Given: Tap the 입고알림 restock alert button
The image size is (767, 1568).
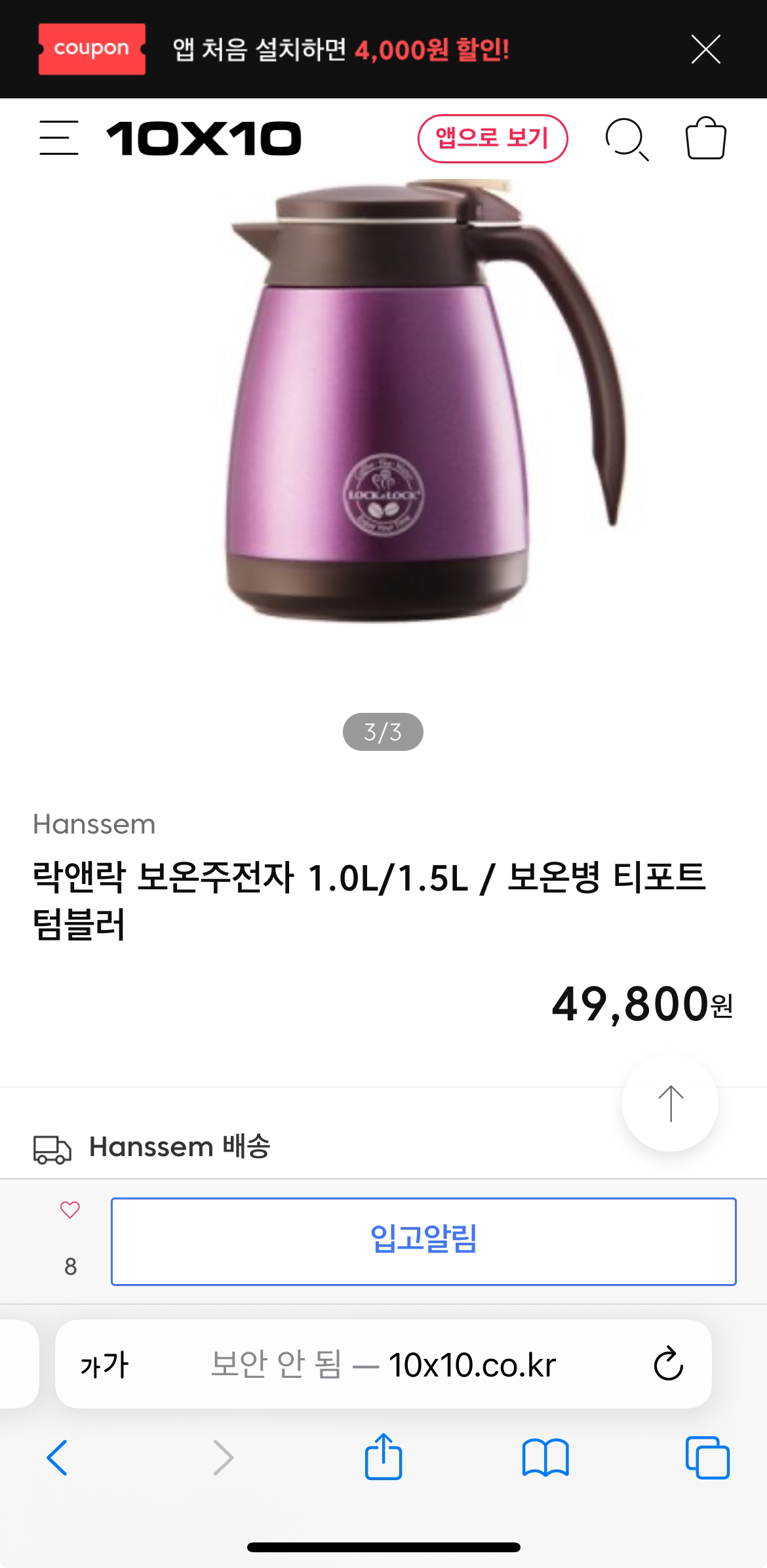Looking at the screenshot, I should 423,1241.
